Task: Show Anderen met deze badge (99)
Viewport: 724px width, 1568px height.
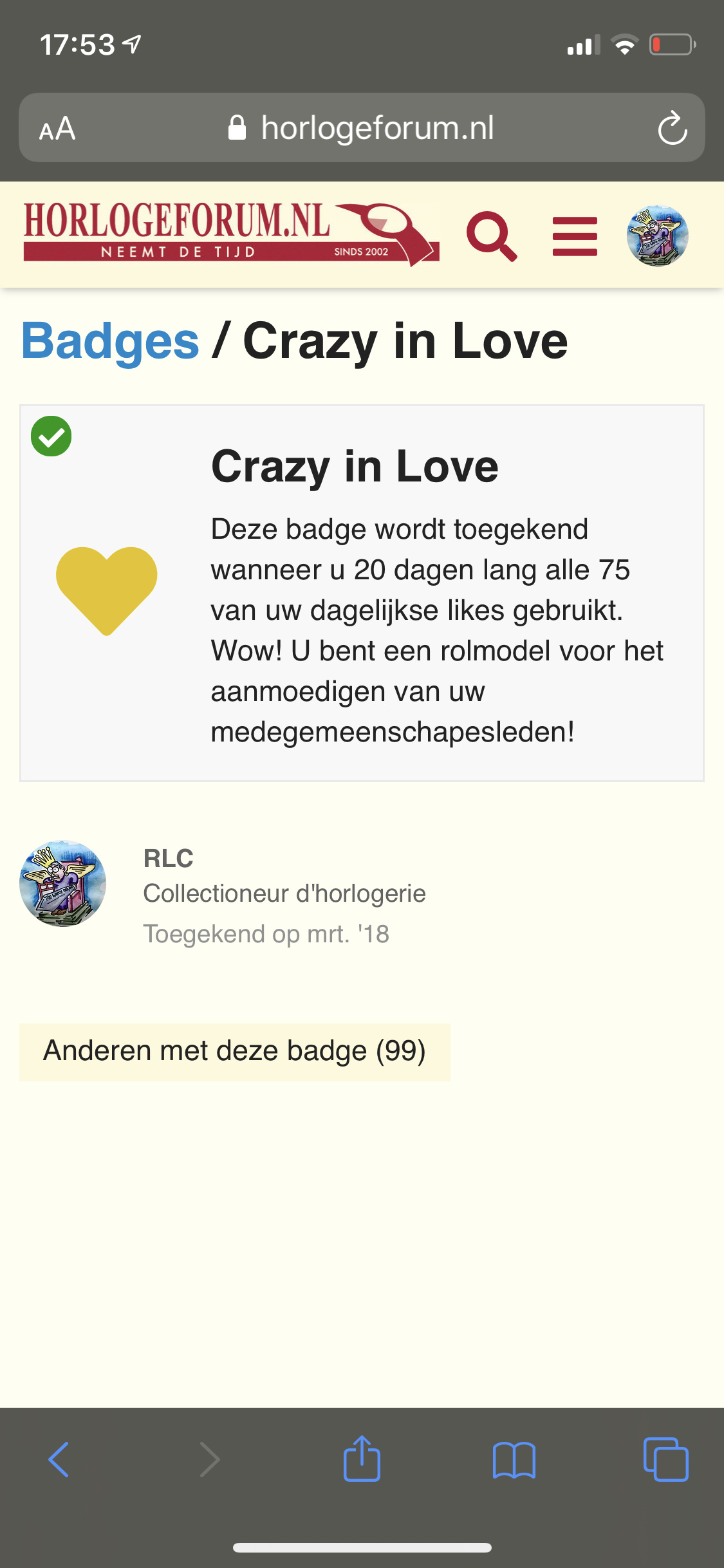Action: [234, 1051]
